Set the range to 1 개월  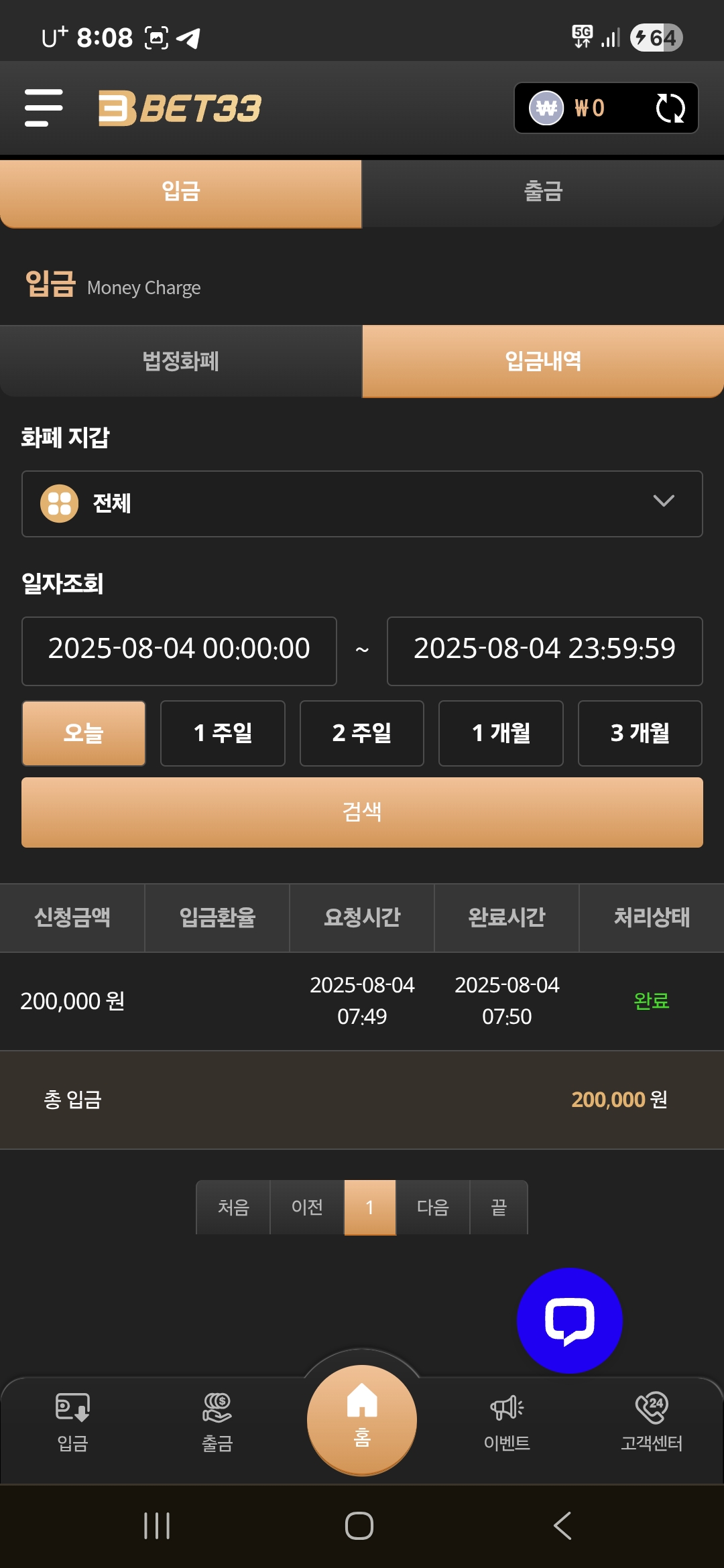[501, 733]
